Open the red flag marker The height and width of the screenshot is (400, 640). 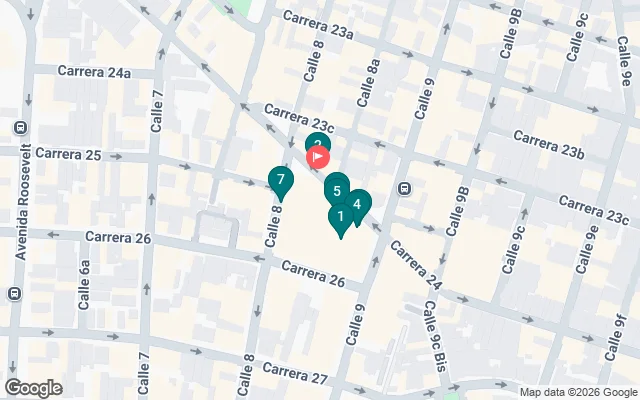(x=317, y=157)
